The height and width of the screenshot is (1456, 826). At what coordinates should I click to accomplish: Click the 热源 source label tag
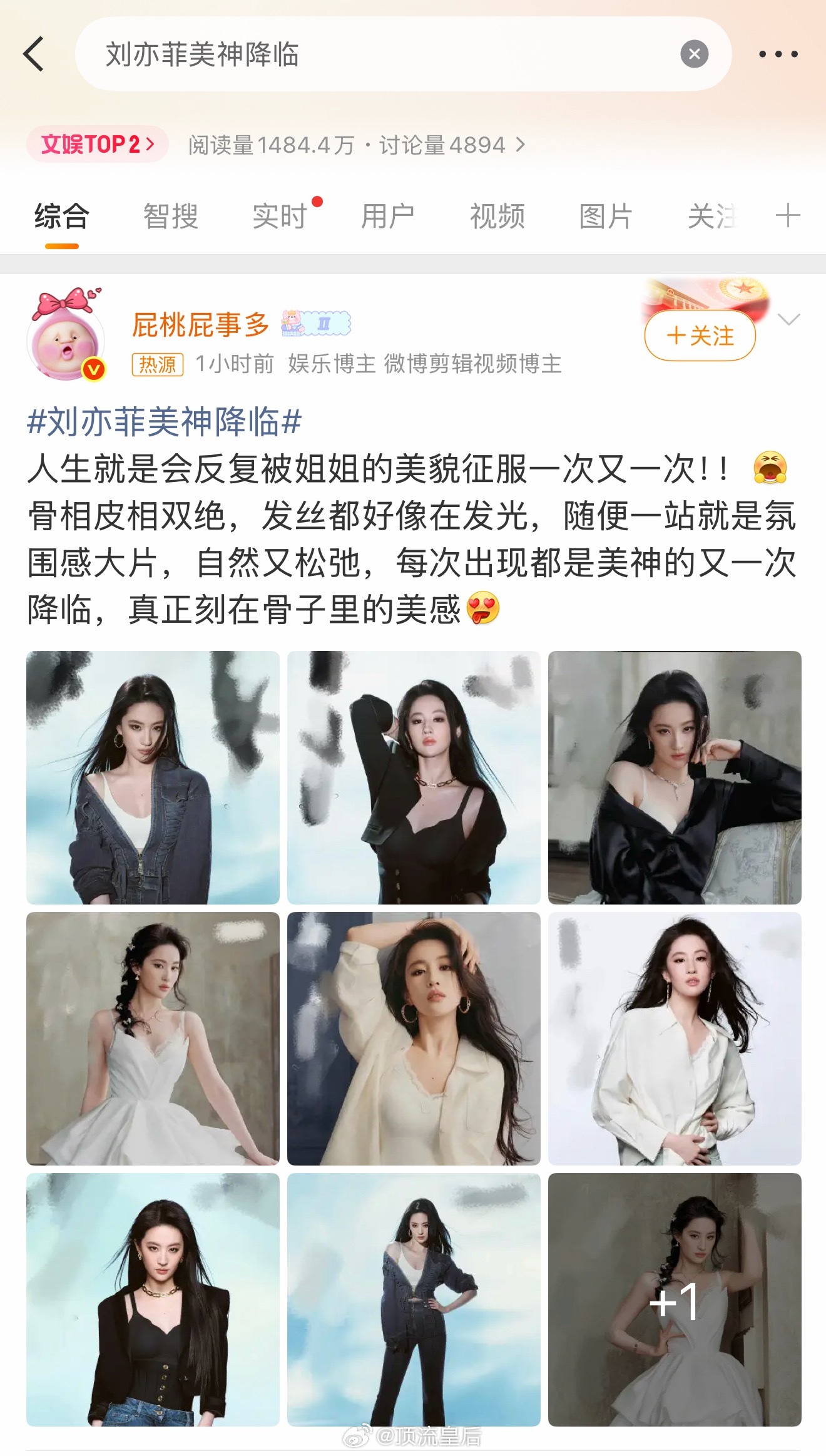158,364
